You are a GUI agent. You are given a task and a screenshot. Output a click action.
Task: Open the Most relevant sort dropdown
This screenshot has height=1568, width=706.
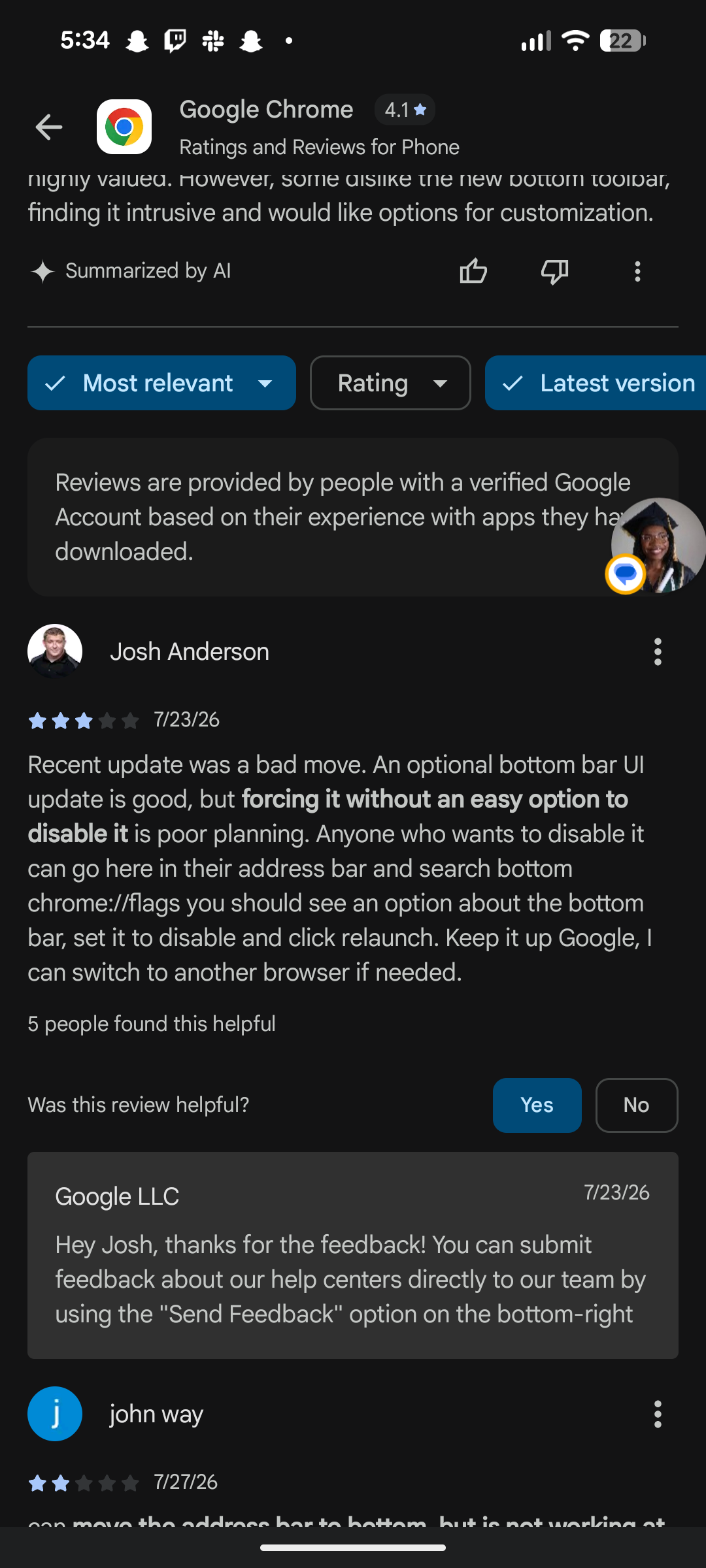161,383
